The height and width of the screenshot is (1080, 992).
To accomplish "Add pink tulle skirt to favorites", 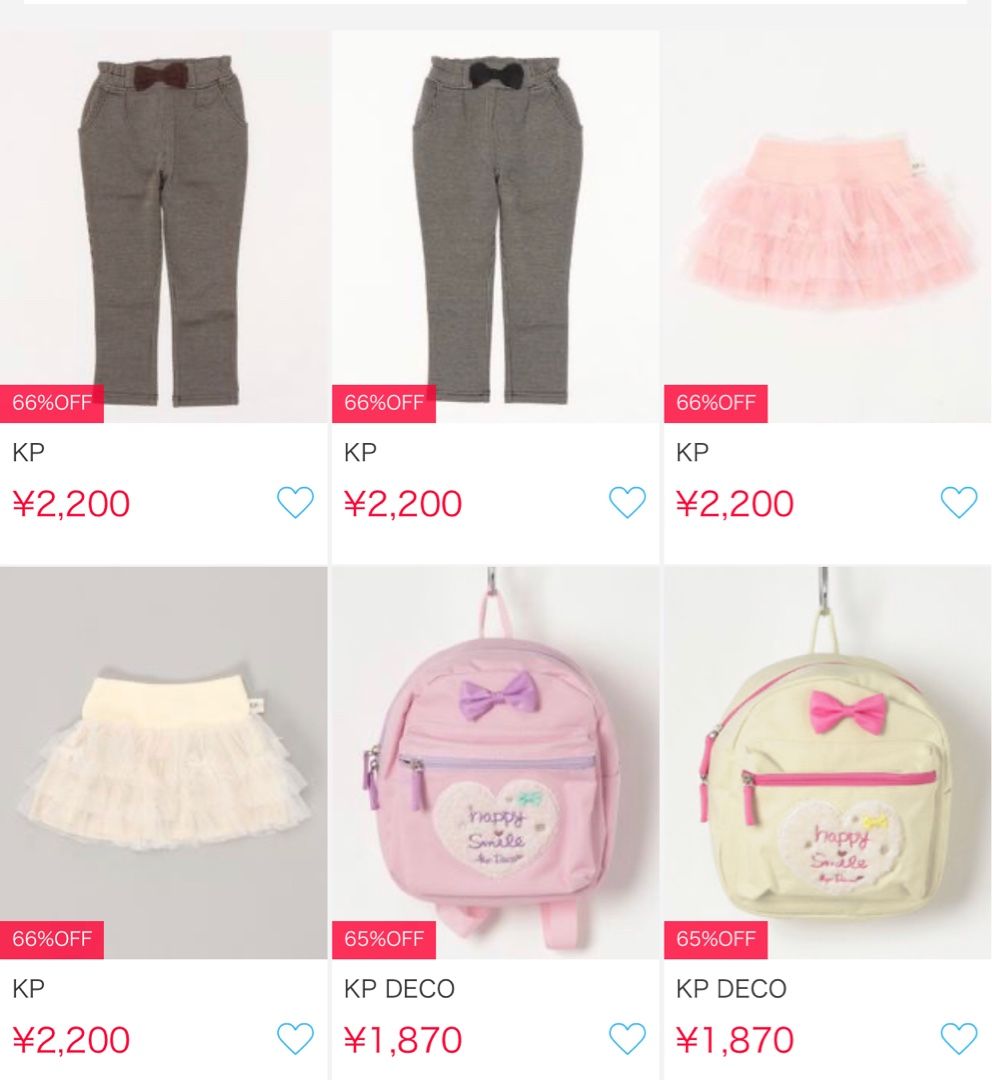I will (x=959, y=502).
